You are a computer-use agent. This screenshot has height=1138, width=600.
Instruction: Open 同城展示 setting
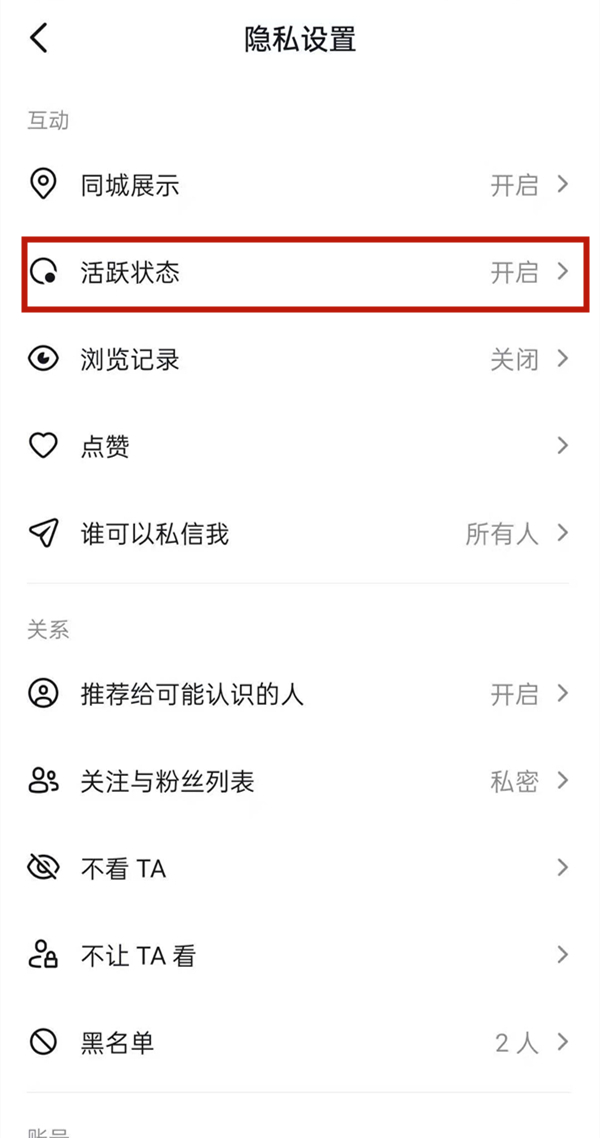300,185
